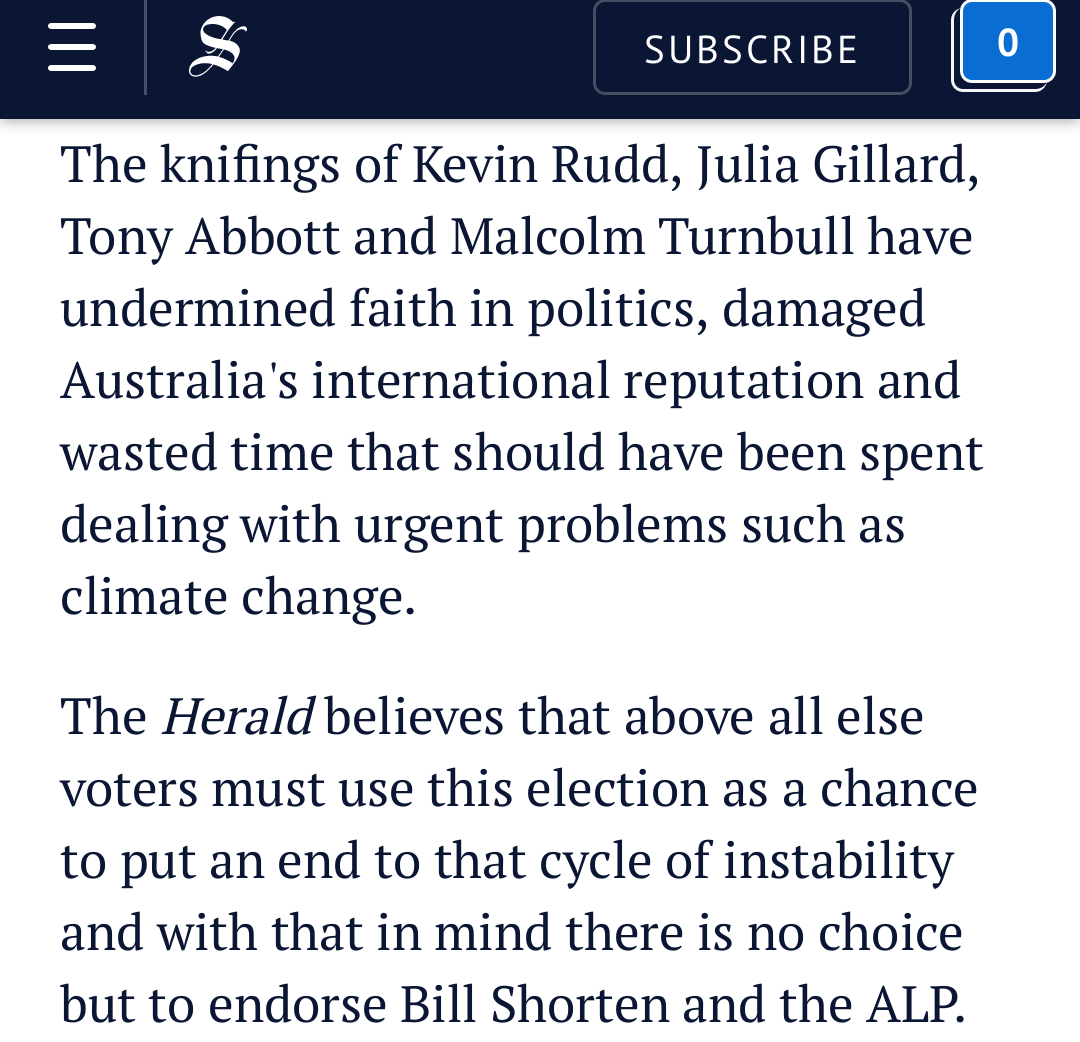Screen dimensions: 1080x1042
Task: Open the comments count badge
Action: (1005, 44)
